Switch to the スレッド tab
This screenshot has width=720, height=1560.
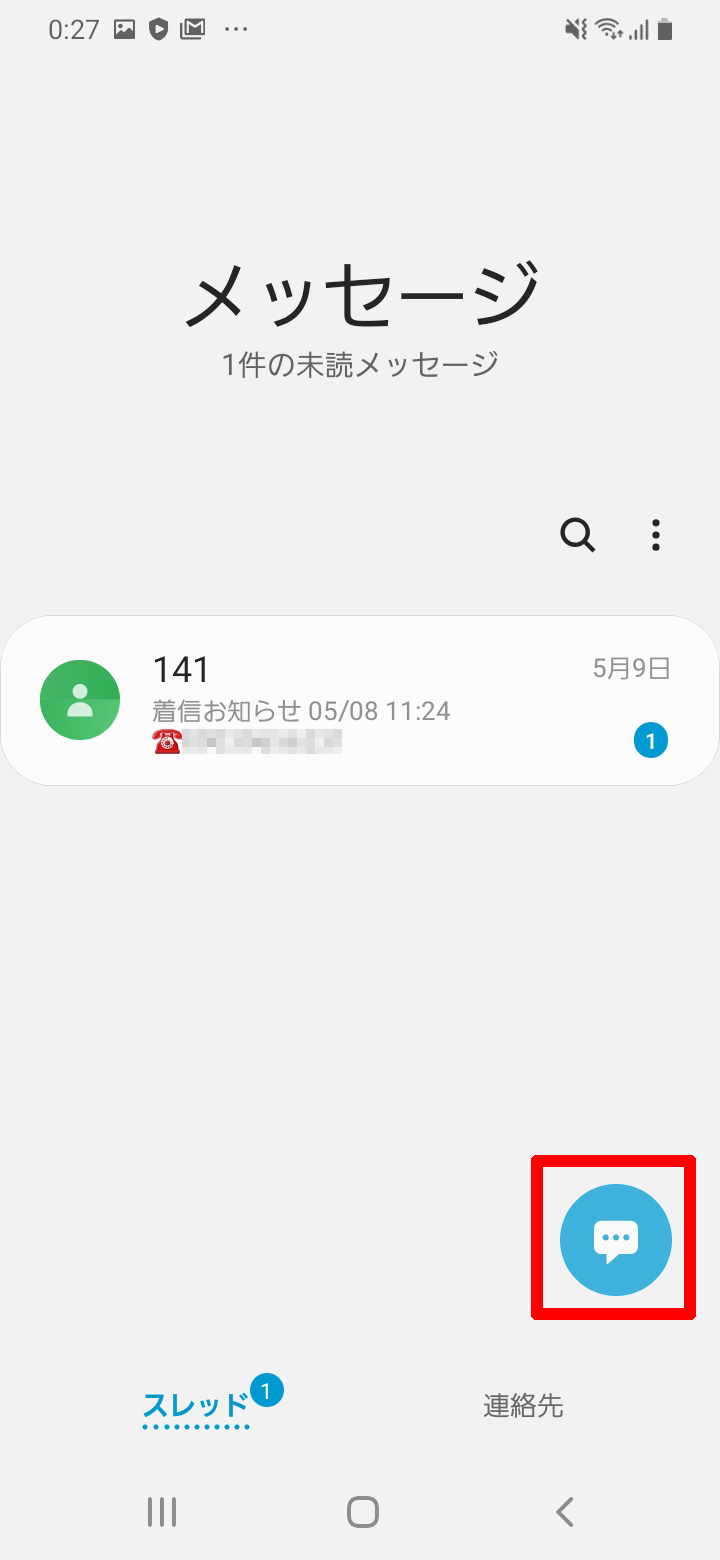(196, 1406)
